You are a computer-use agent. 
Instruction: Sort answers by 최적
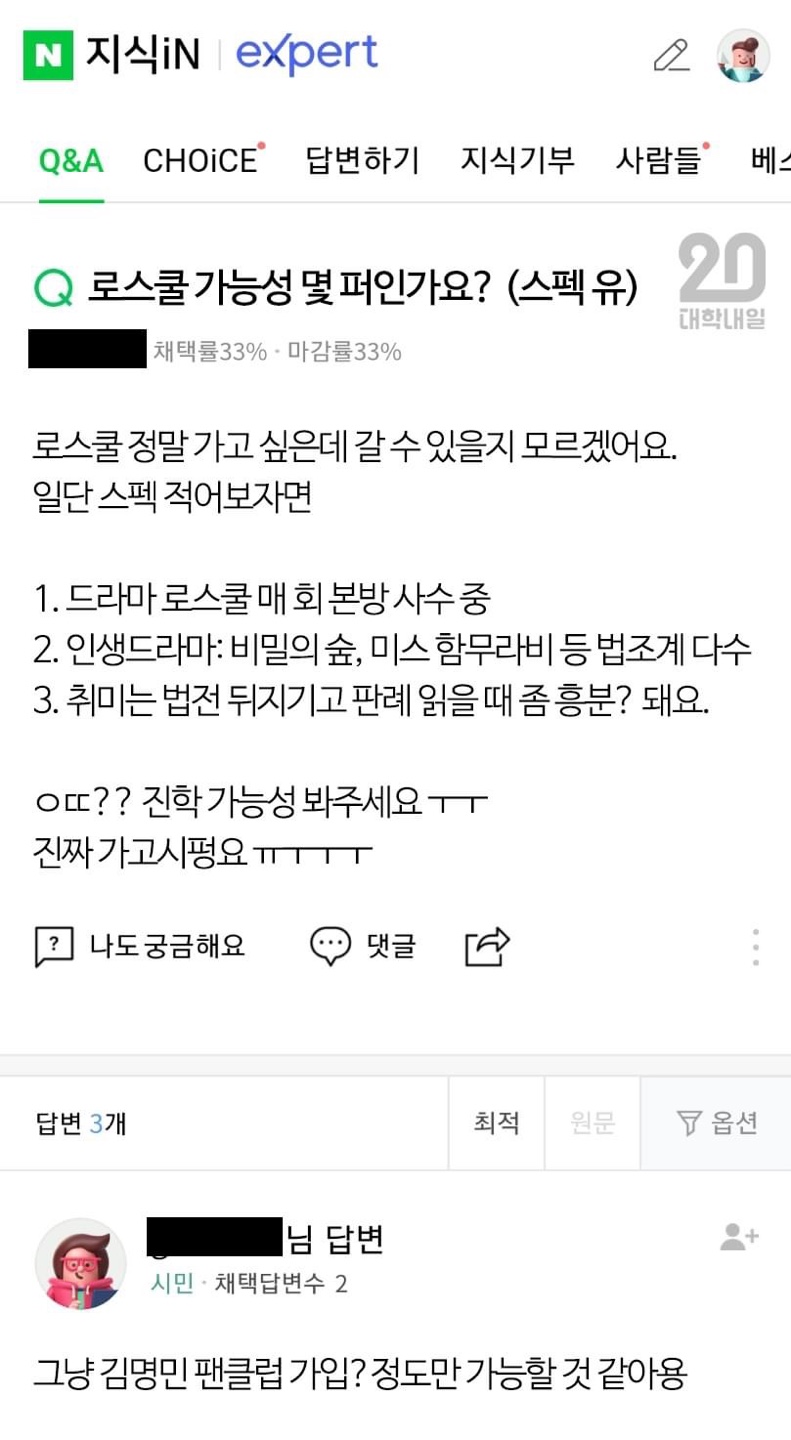click(x=496, y=1123)
